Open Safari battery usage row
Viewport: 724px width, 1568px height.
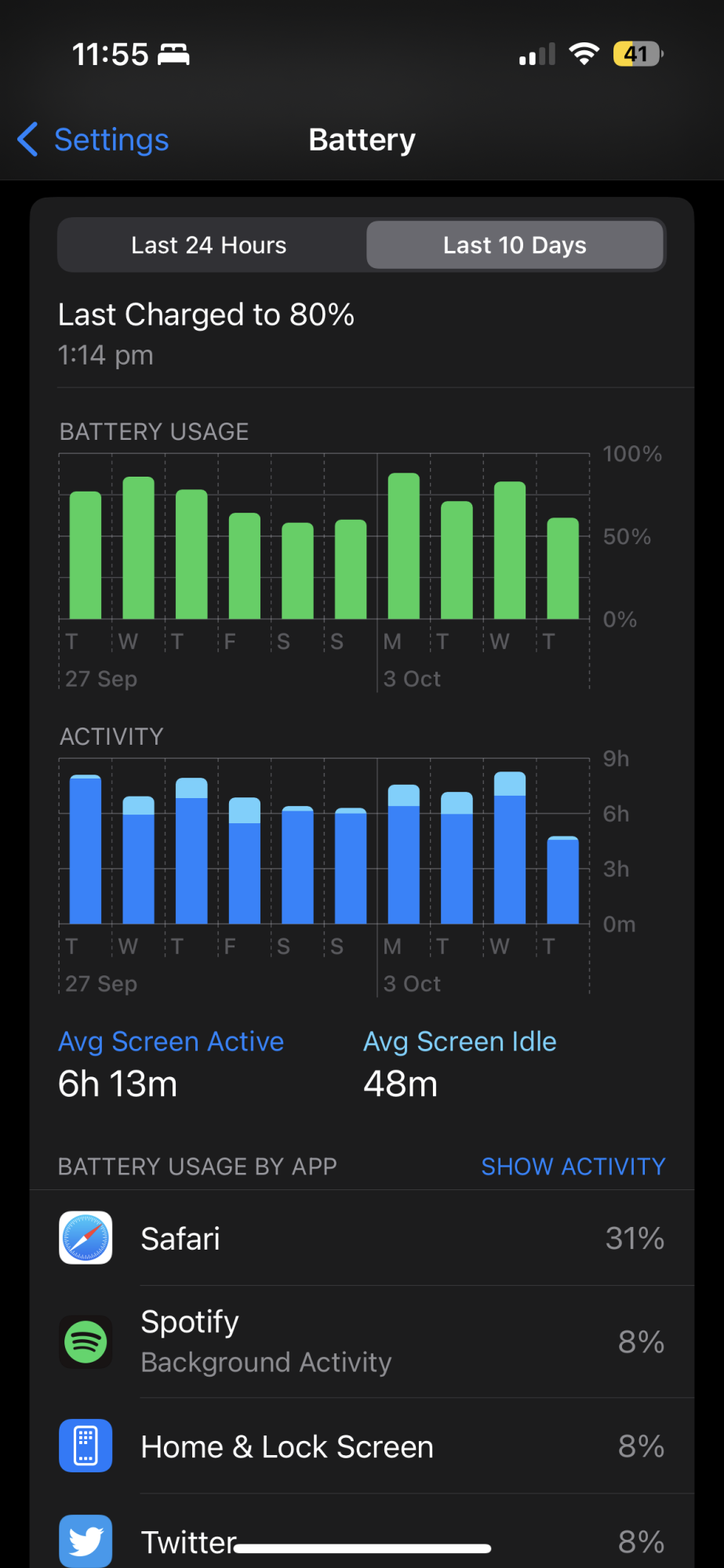(362, 1239)
